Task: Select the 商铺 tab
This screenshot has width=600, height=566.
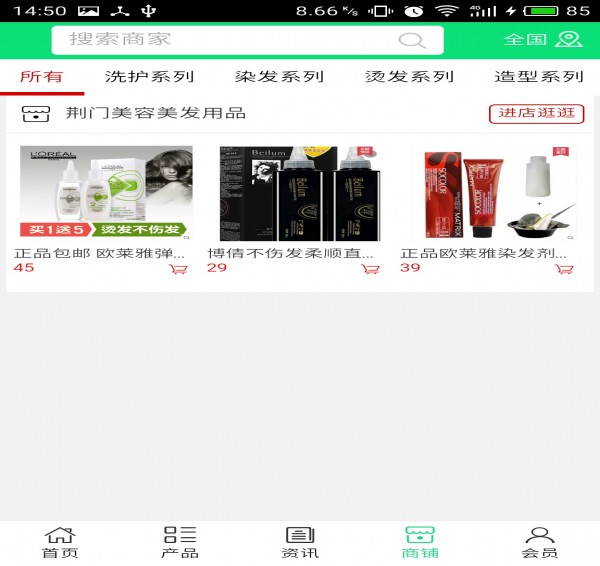Action: [x=420, y=543]
